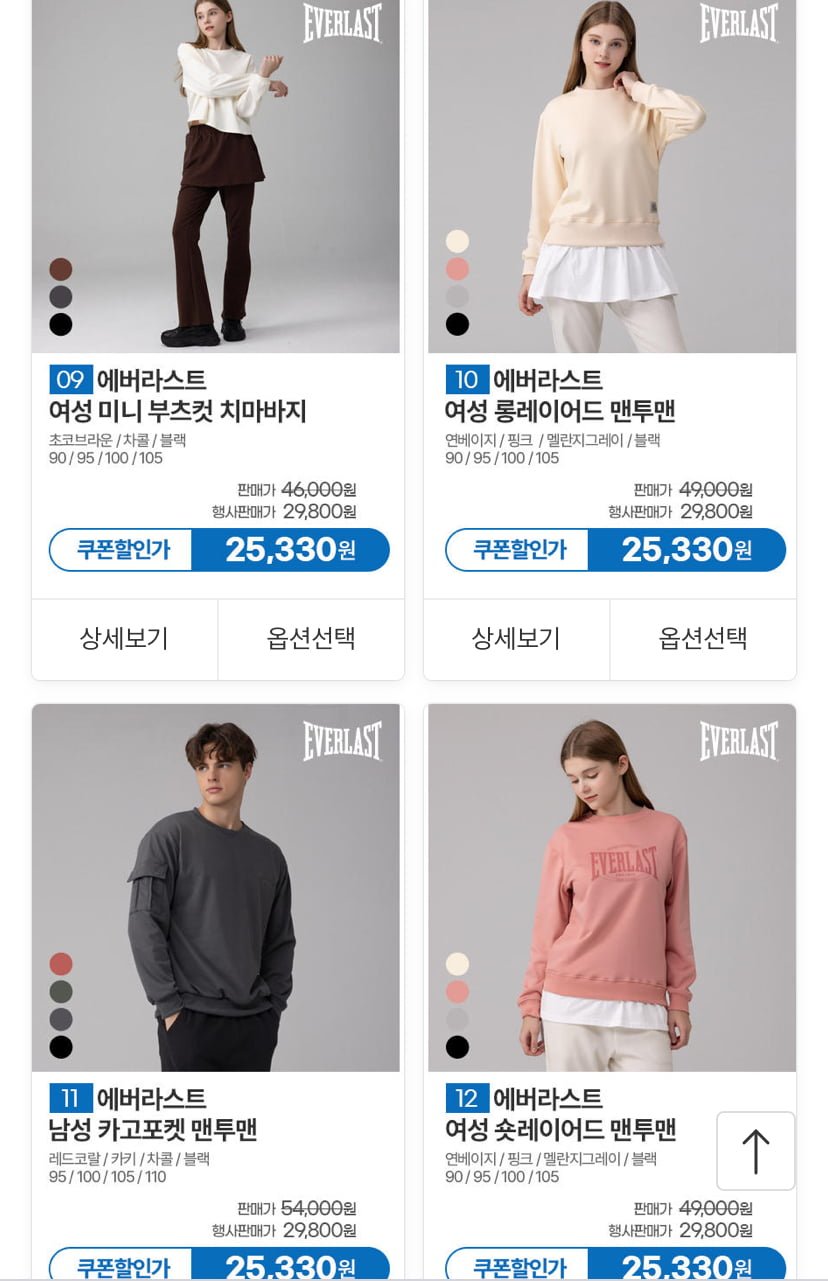Jump to top with the up-arrow button

pos(756,1151)
